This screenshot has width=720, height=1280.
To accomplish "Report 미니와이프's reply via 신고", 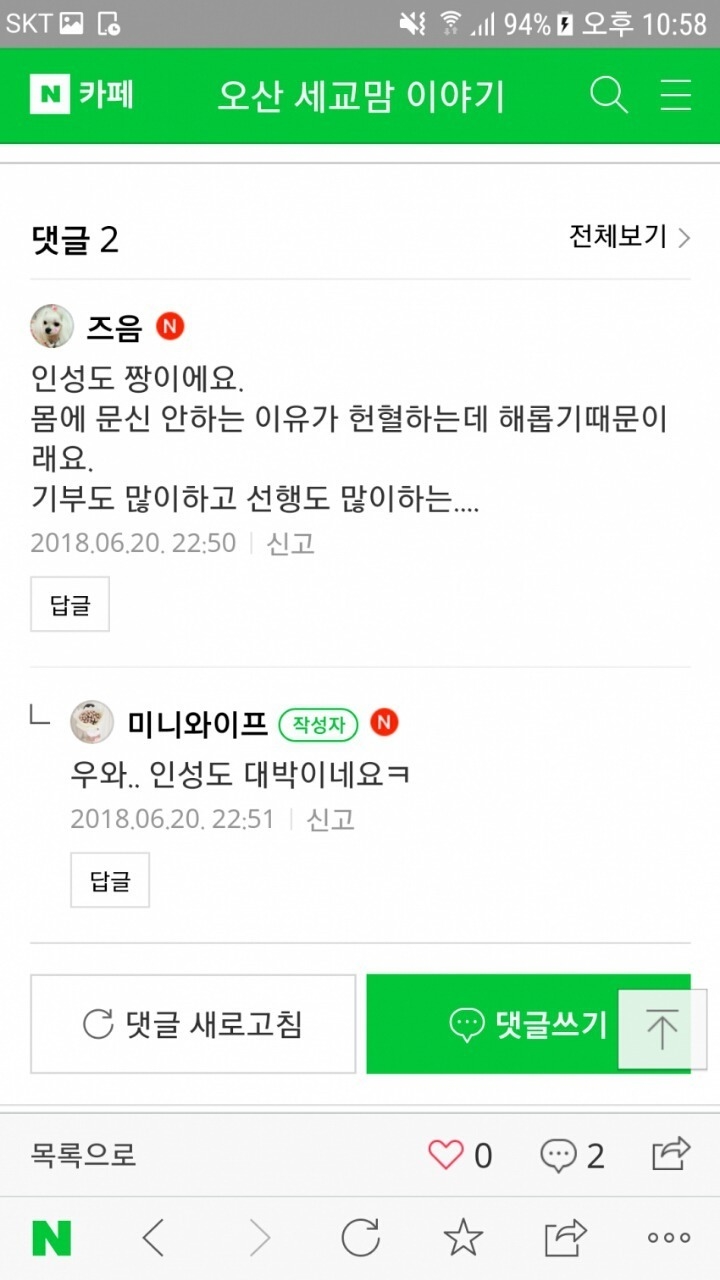I will [x=331, y=820].
